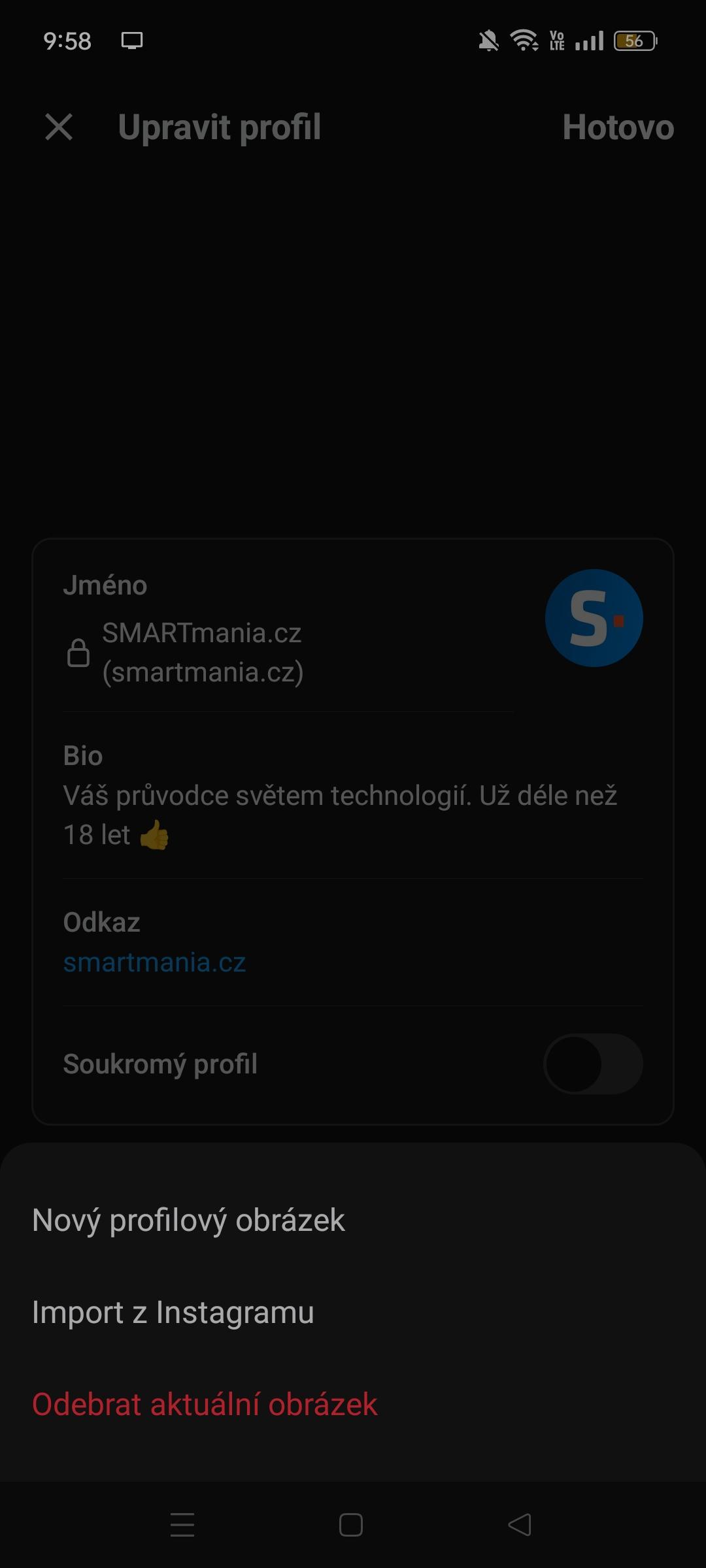This screenshot has width=706, height=1568.
Task: Select Import z Instagramu
Action: click(x=353, y=1313)
